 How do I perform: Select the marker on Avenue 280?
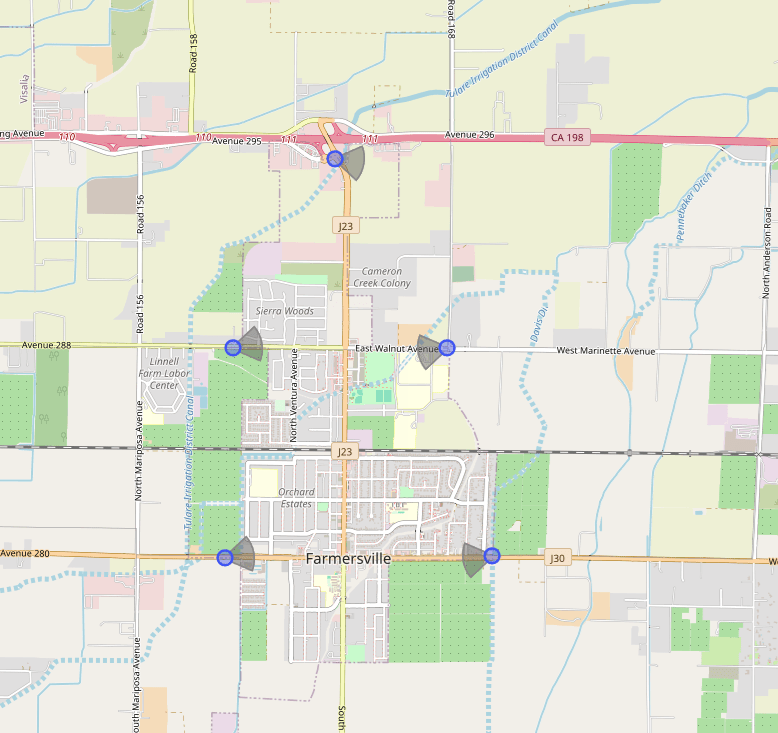[225, 557]
